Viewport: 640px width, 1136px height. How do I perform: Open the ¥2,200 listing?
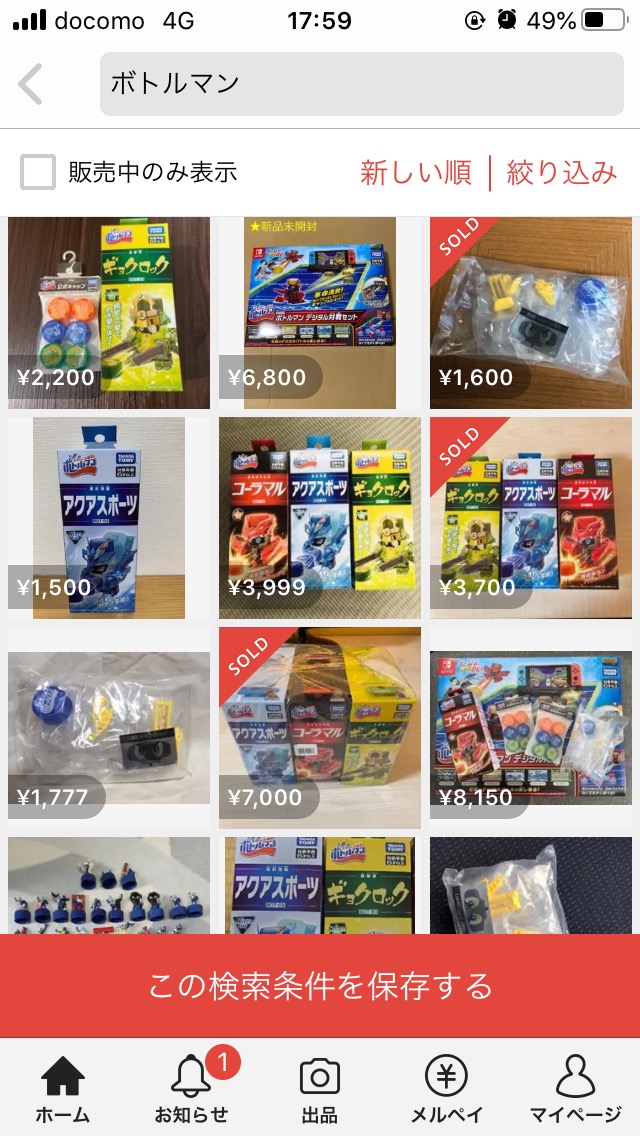point(109,312)
